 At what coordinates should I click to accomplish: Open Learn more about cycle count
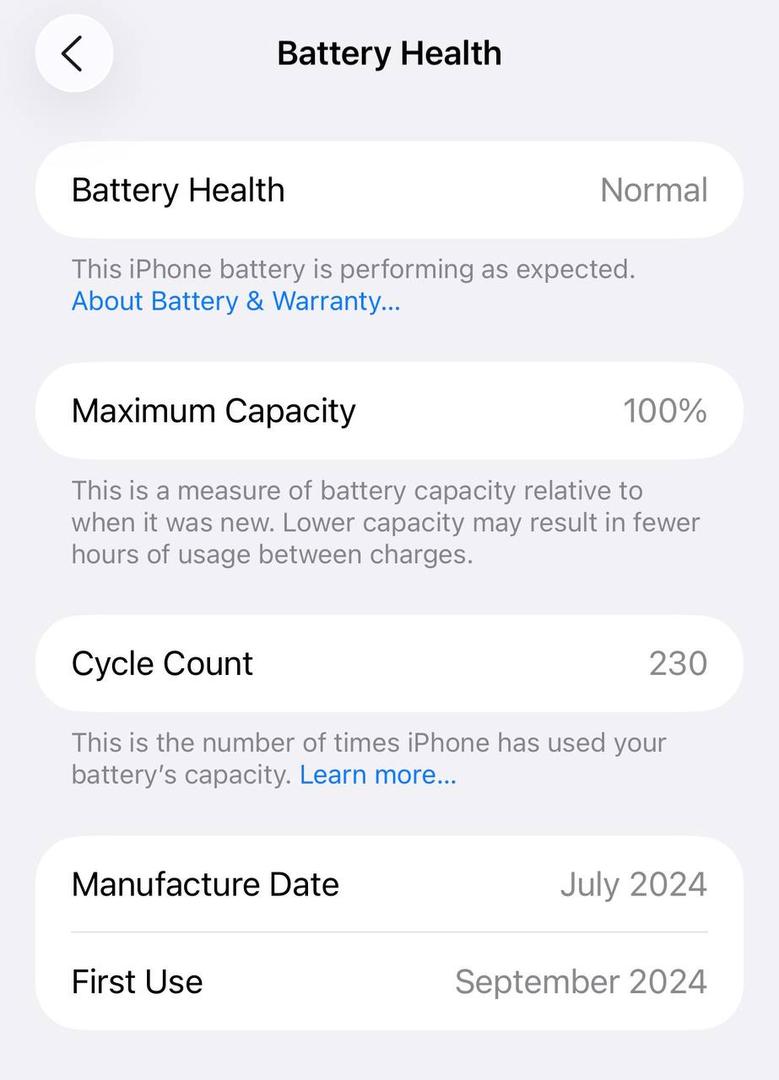coord(377,775)
